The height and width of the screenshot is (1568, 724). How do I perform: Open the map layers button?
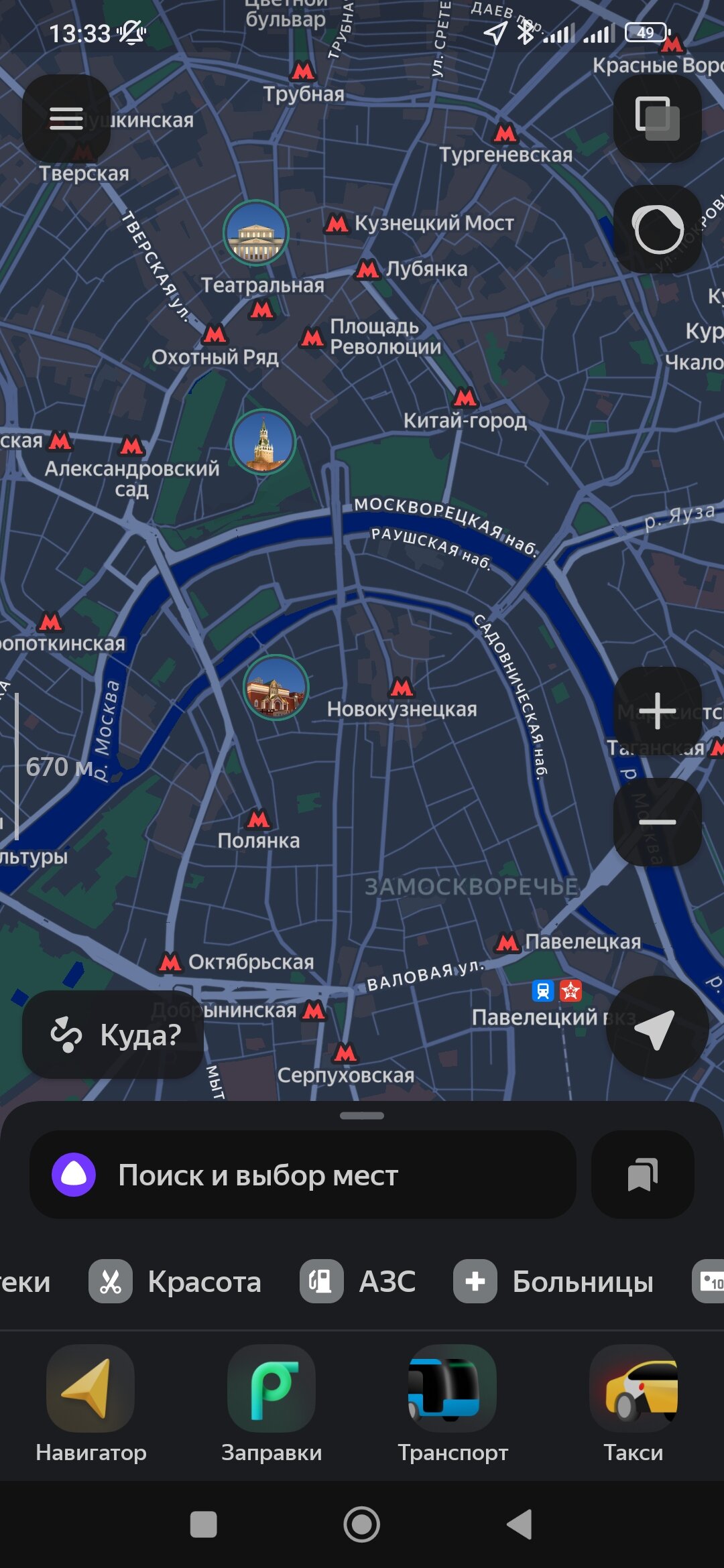click(x=658, y=119)
